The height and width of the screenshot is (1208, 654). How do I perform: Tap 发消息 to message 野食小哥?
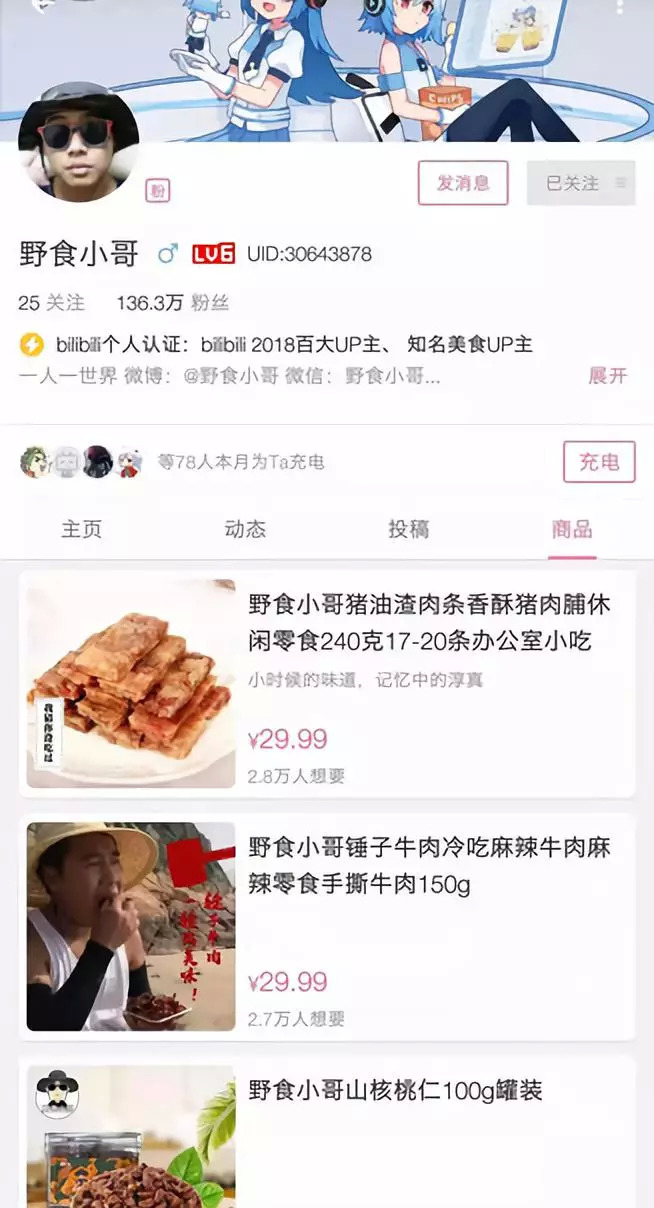462,183
